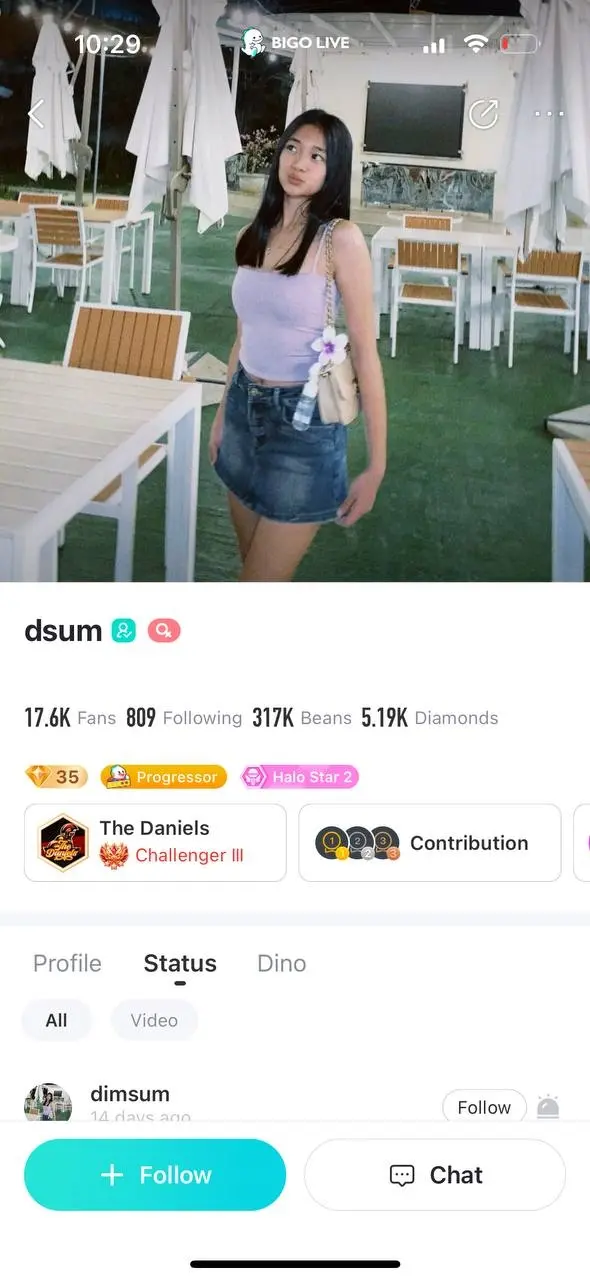
Task: Open The Daniels family card
Action: (x=155, y=843)
